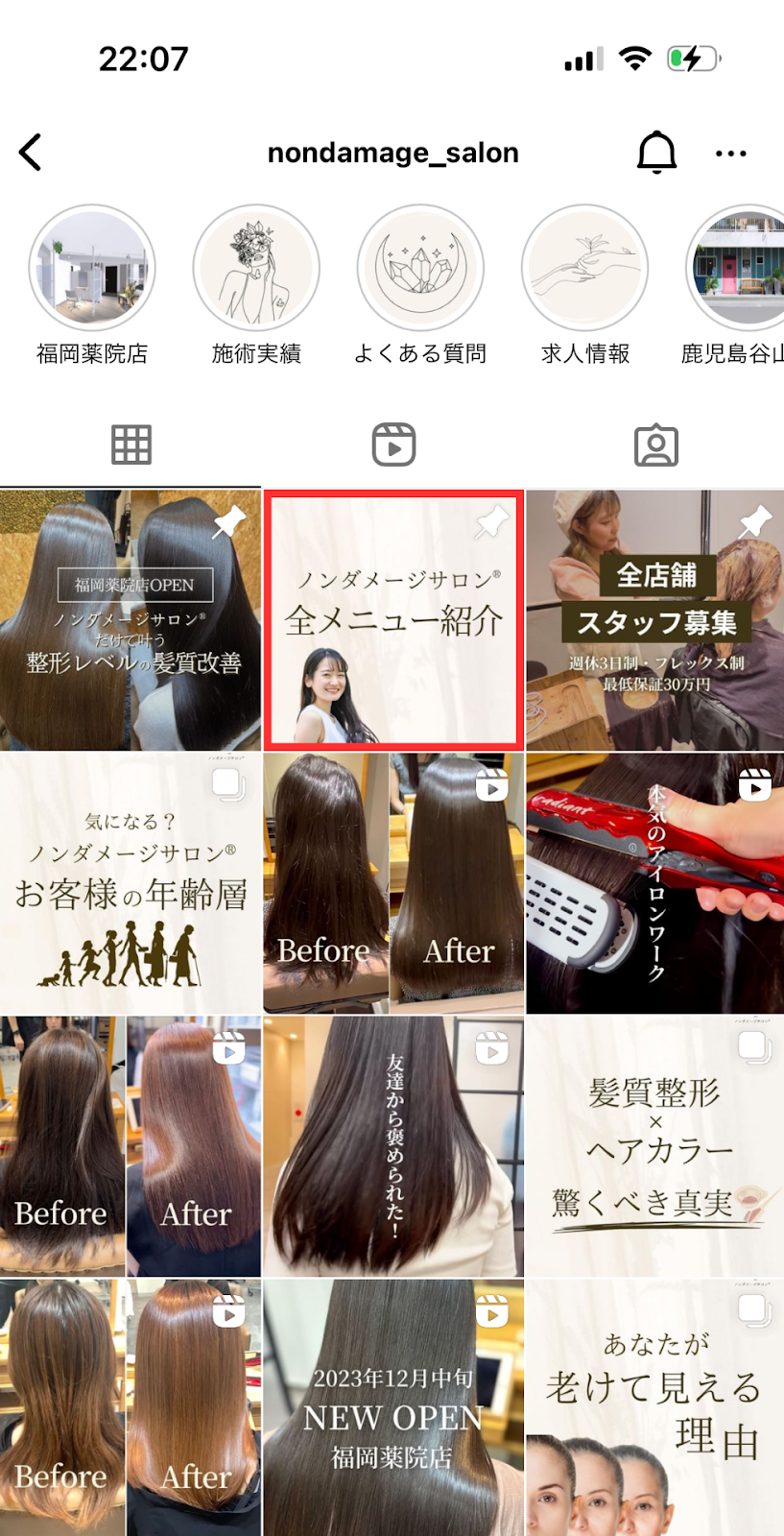This screenshot has width=784, height=1536.
Task: Open the 老けて見える理由 post
Action: (655, 1407)
